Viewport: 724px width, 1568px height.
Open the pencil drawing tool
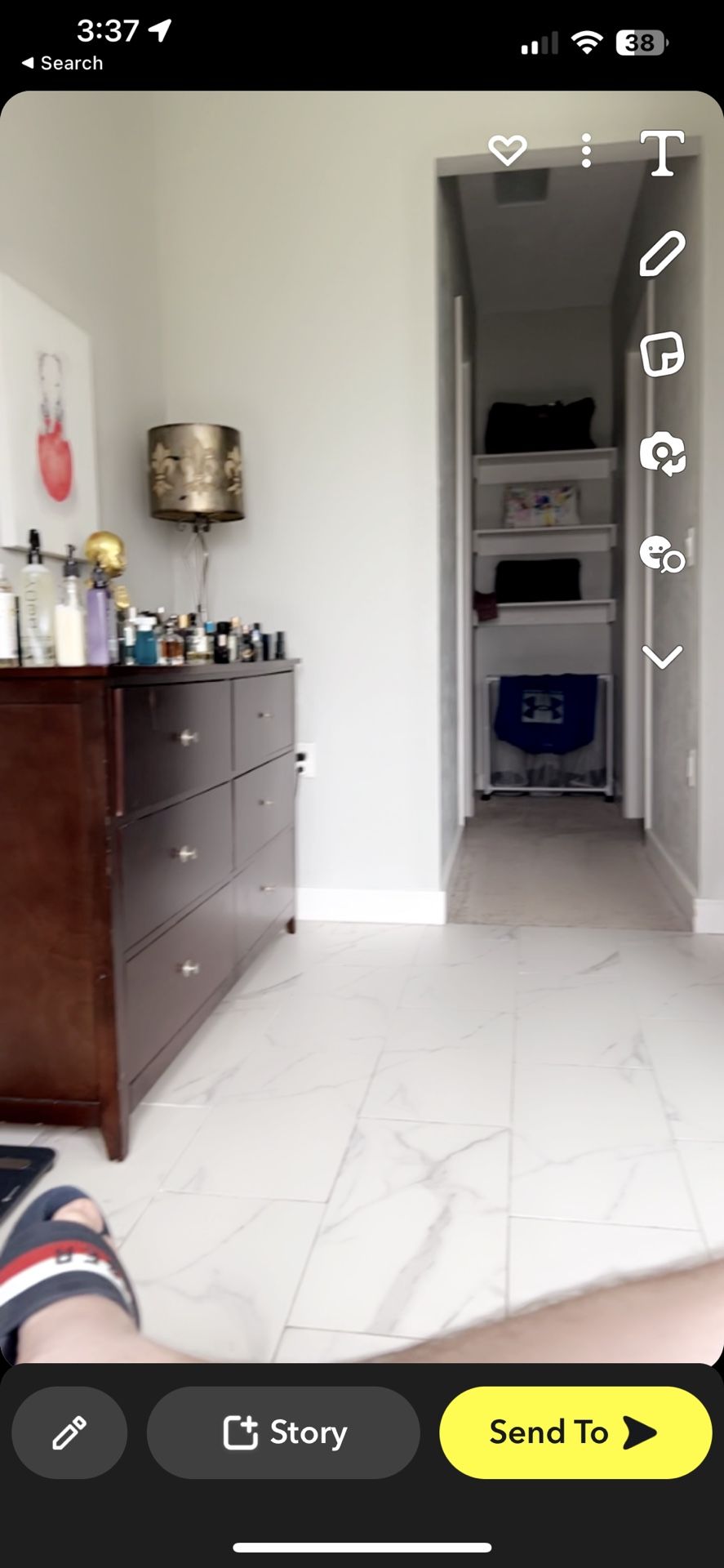tap(662, 254)
